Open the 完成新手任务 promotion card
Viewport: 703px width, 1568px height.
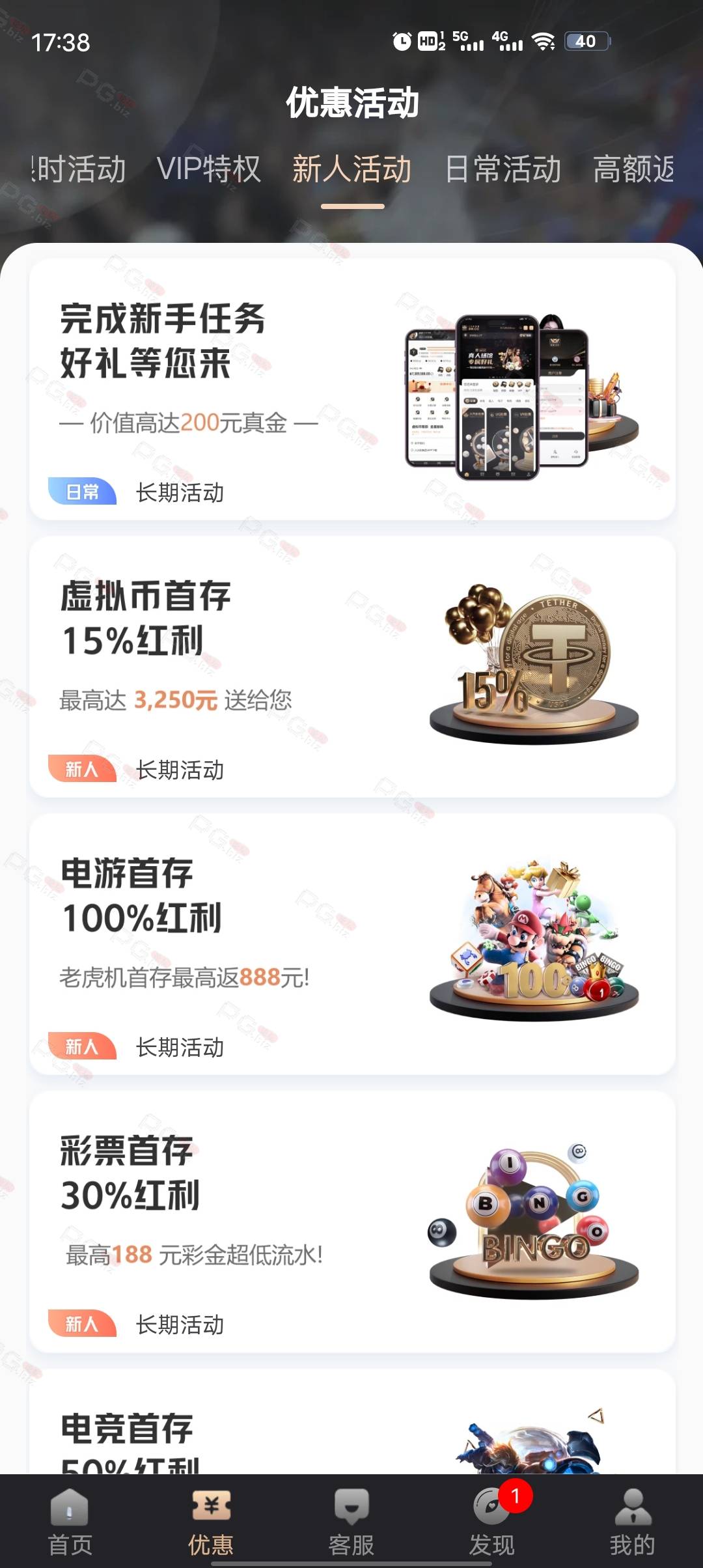(352, 389)
